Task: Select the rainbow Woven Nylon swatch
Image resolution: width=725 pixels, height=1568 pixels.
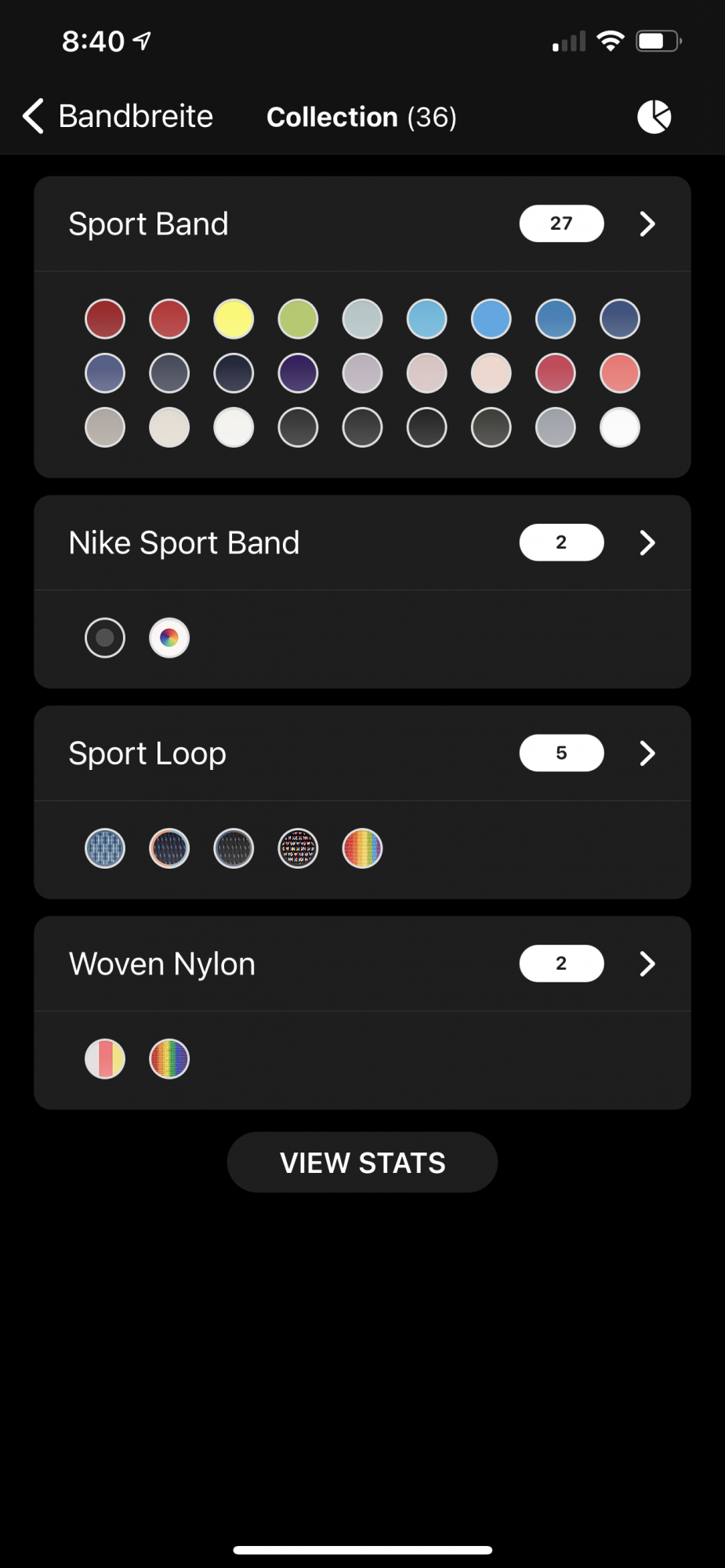Action: tap(169, 1059)
